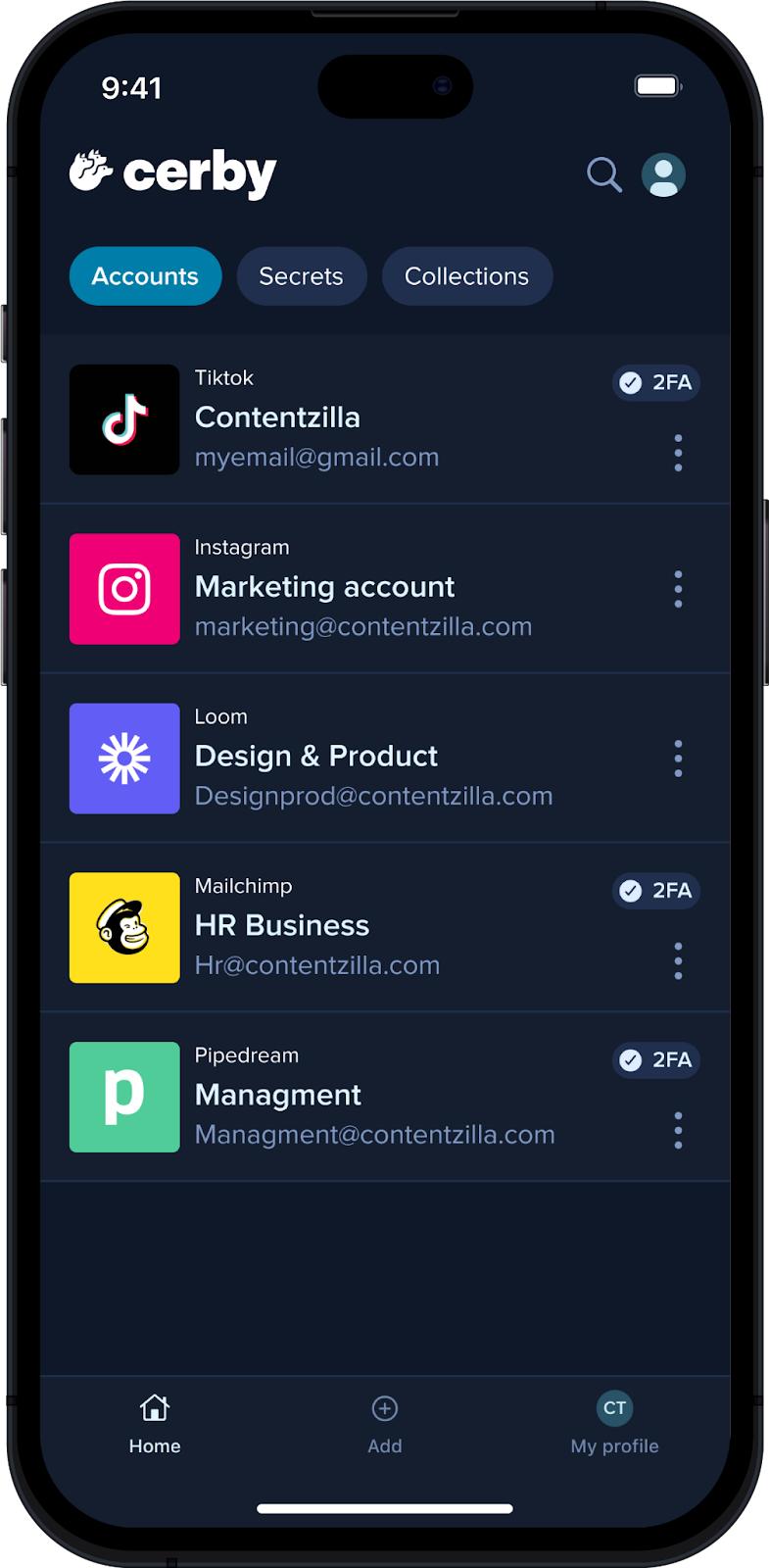Open options menu for HR Business
Viewport: 769px width, 1568px height.
pyautogui.click(x=678, y=961)
